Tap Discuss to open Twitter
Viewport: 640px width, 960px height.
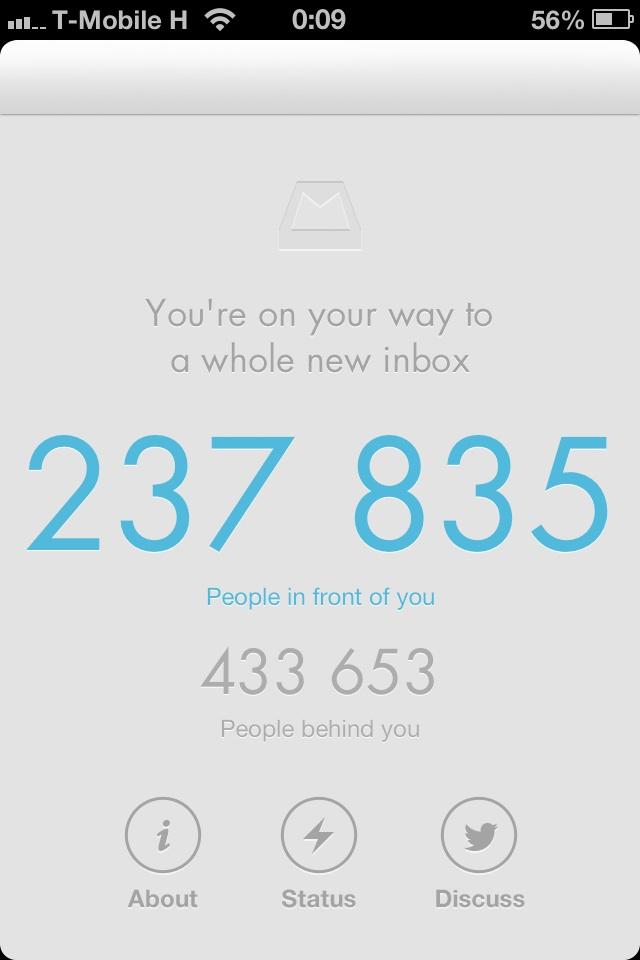coord(479,836)
